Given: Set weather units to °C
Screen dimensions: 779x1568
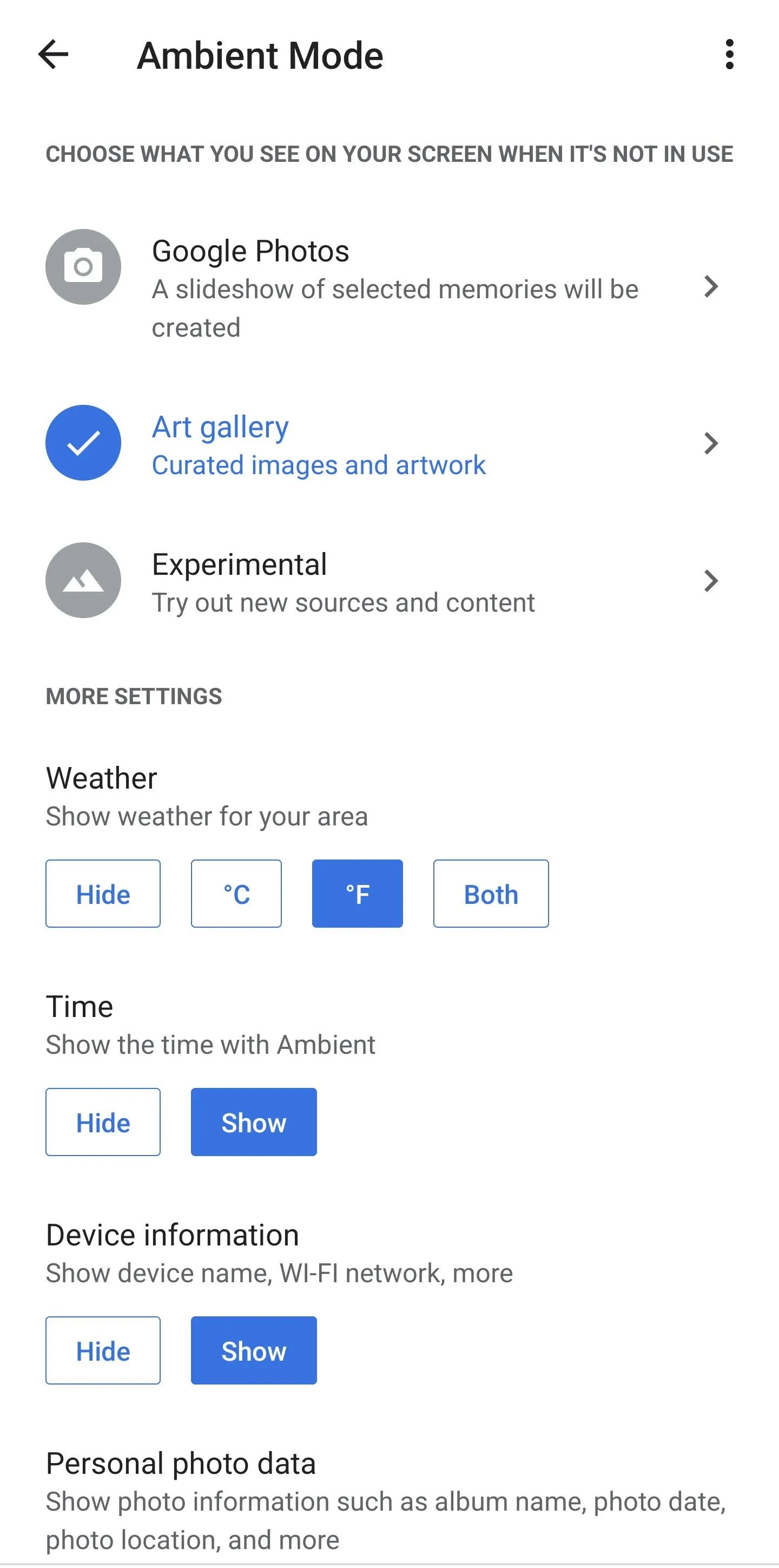Looking at the screenshot, I should coord(236,894).
